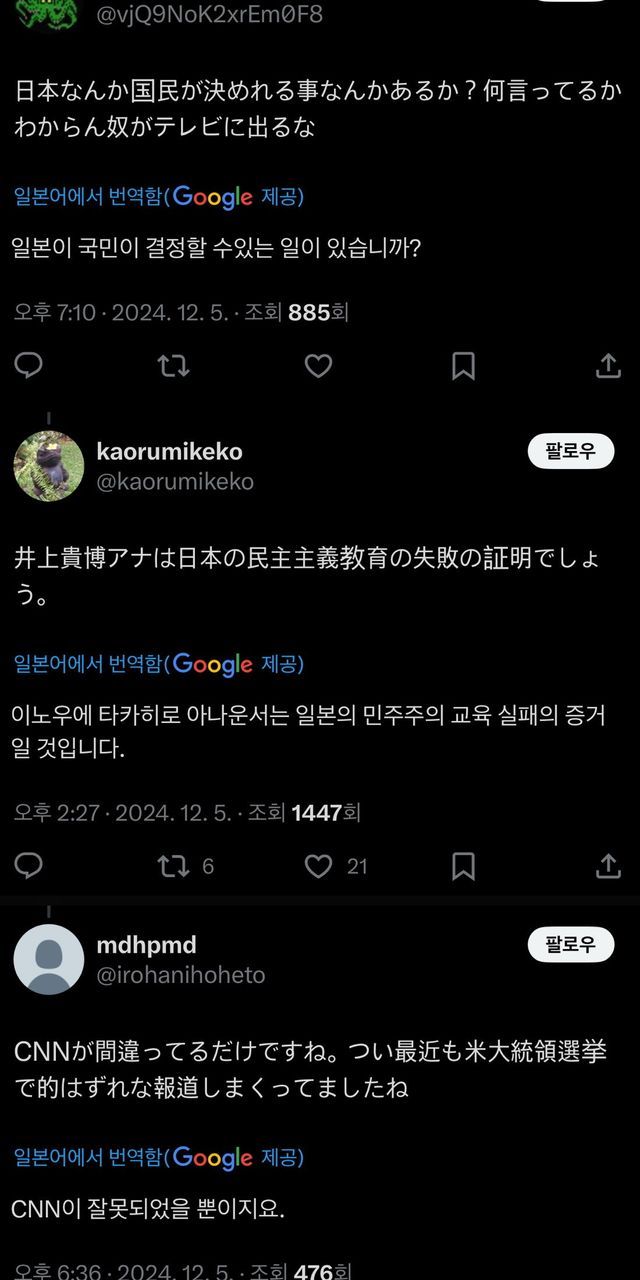Open translation link under kaorumikeko's tweet
The height and width of the screenshot is (1280, 640).
point(158,664)
